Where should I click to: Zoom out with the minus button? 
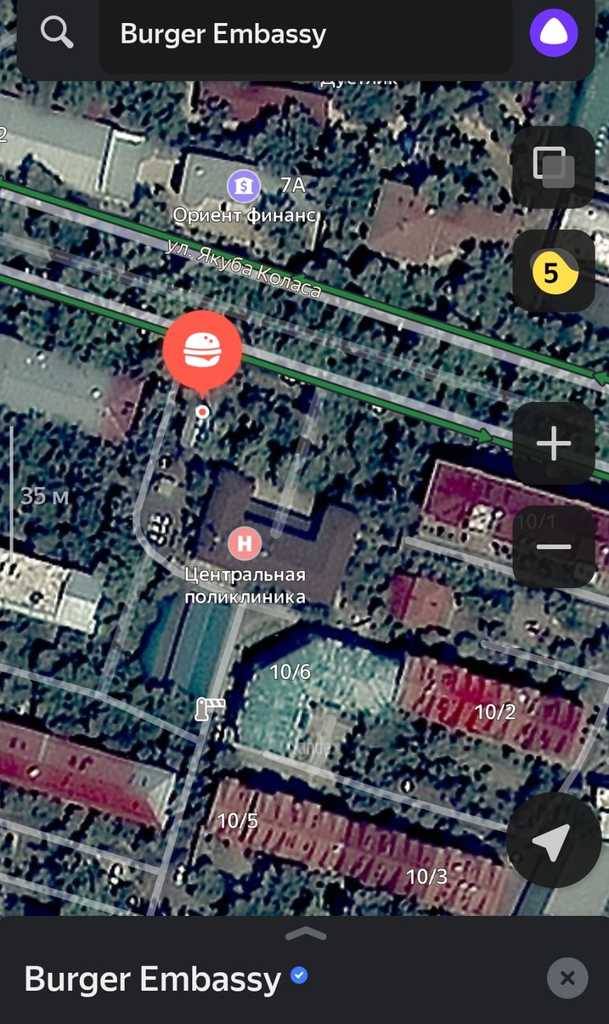pos(553,546)
